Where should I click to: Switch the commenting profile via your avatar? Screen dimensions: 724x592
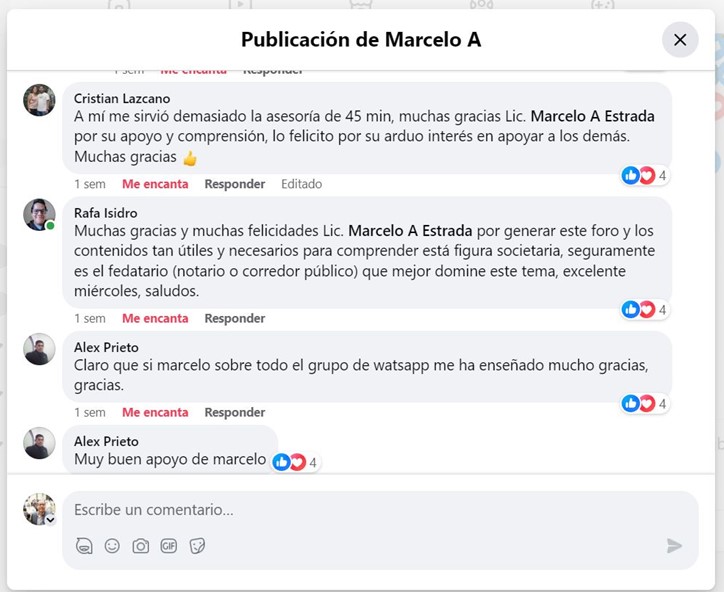[x=40, y=509]
